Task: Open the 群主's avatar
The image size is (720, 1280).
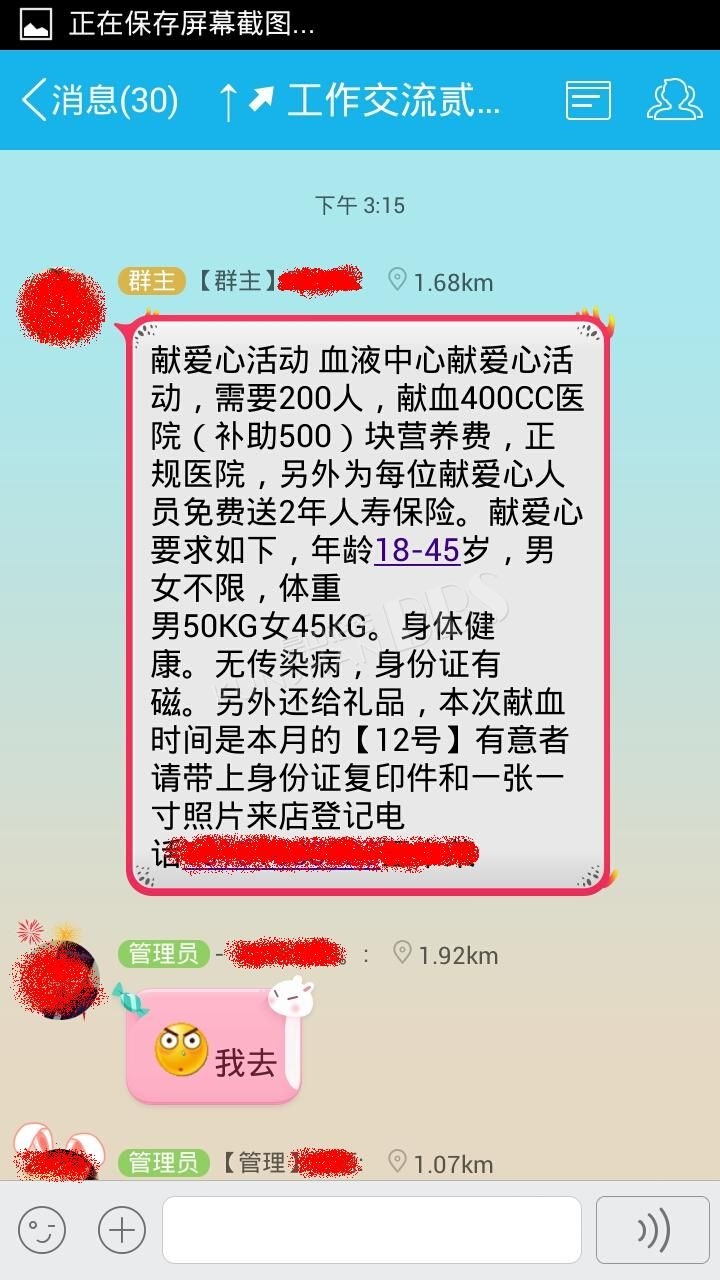Action: pos(61,303)
